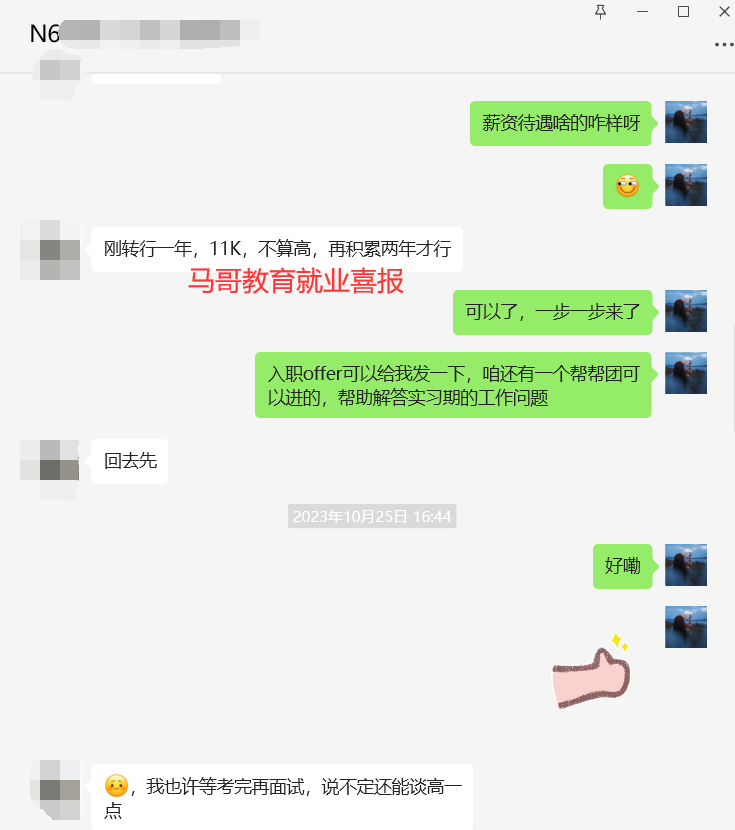Pin the chat window on top
The image size is (735, 830).
[x=601, y=12]
